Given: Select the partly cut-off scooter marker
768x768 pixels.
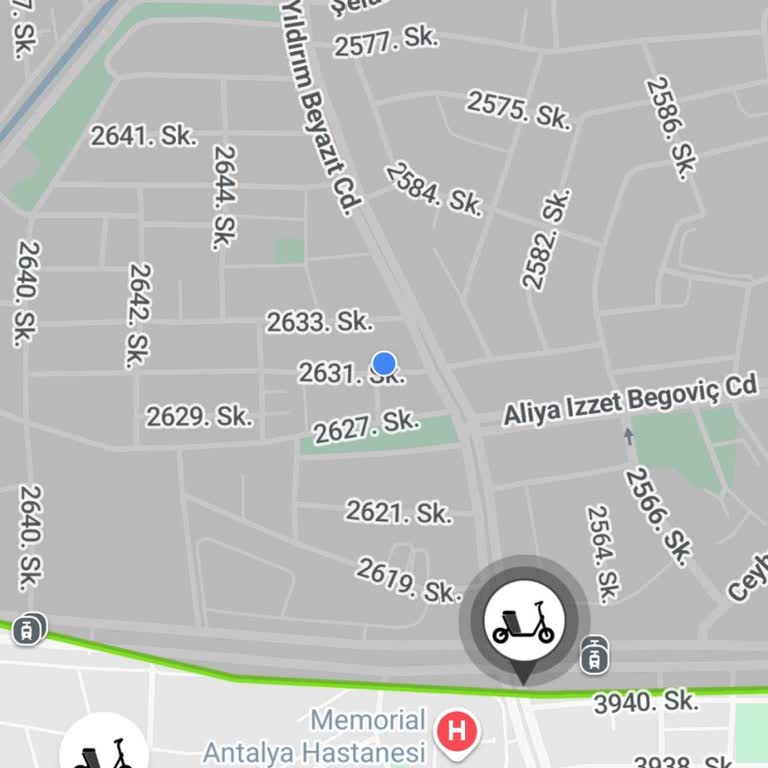Looking at the screenshot, I should [104, 748].
